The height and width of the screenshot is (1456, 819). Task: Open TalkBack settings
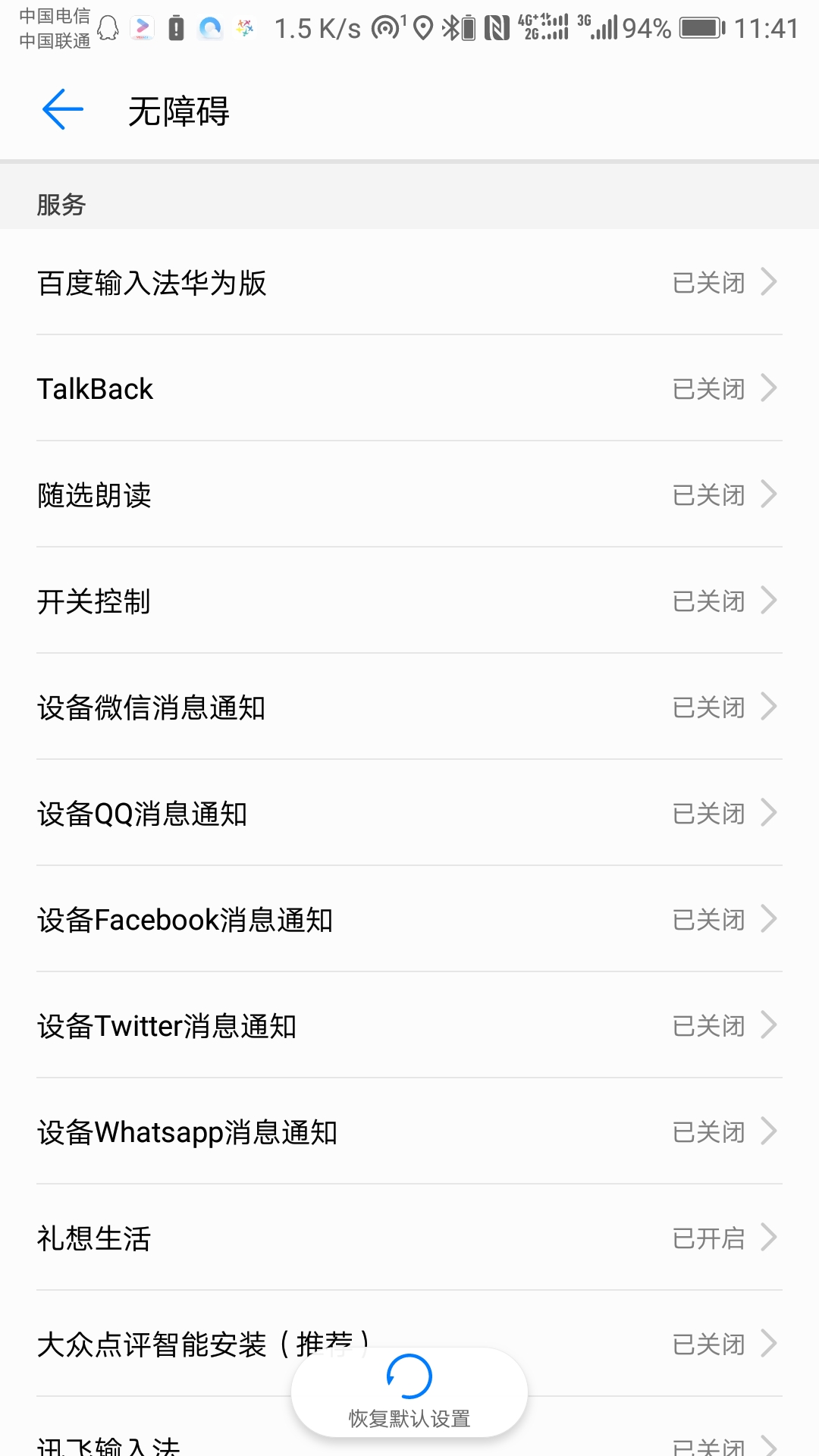tap(409, 388)
